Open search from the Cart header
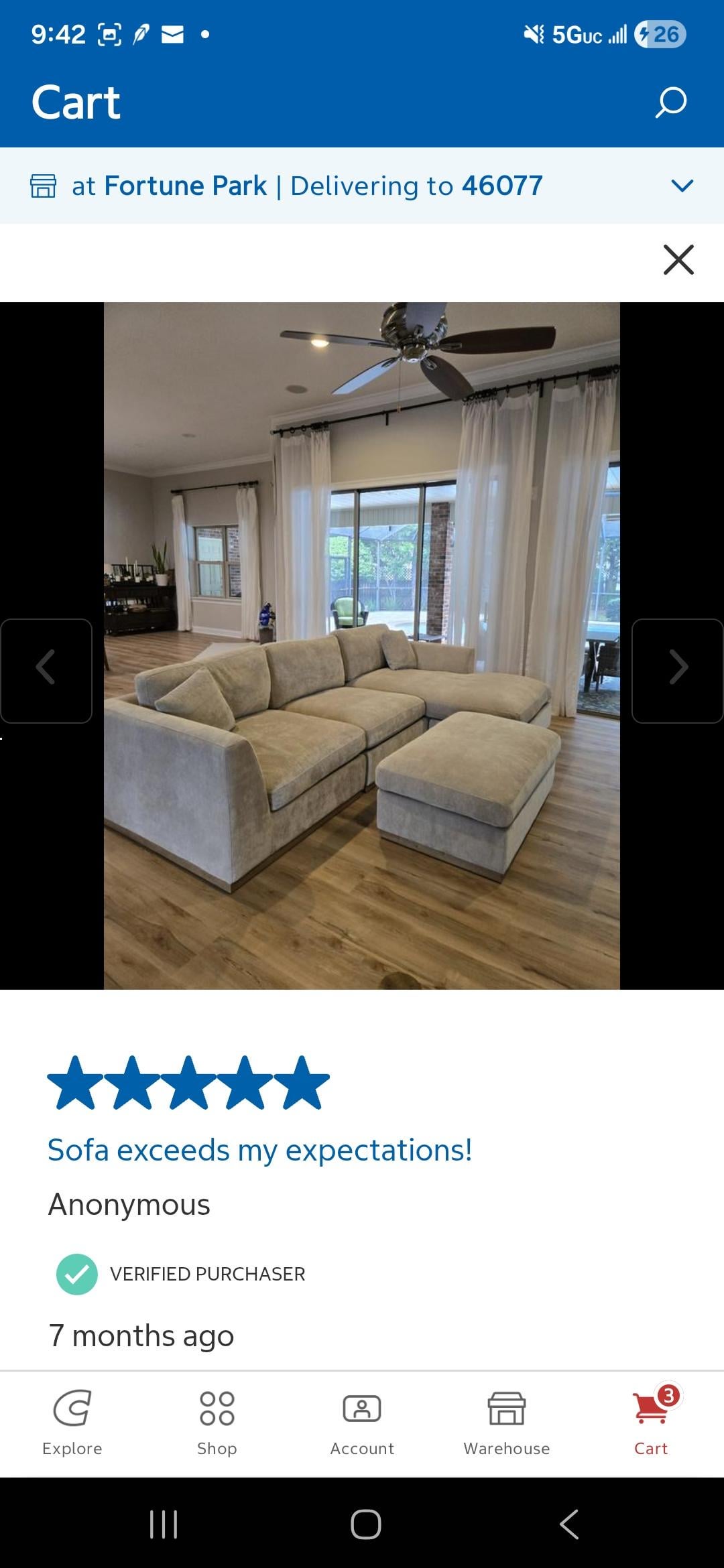 pos(670,103)
